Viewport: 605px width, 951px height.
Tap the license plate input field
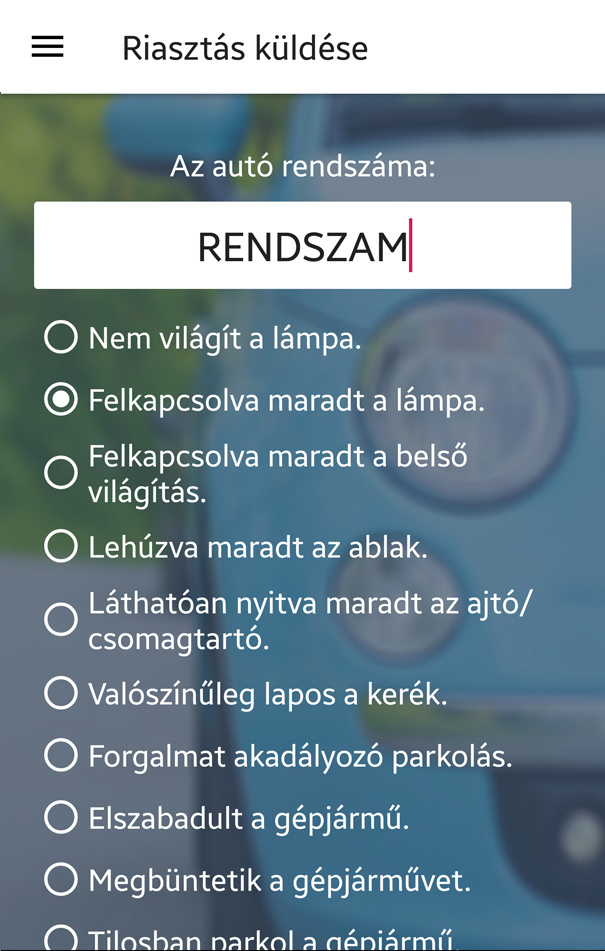[x=302, y=246]
